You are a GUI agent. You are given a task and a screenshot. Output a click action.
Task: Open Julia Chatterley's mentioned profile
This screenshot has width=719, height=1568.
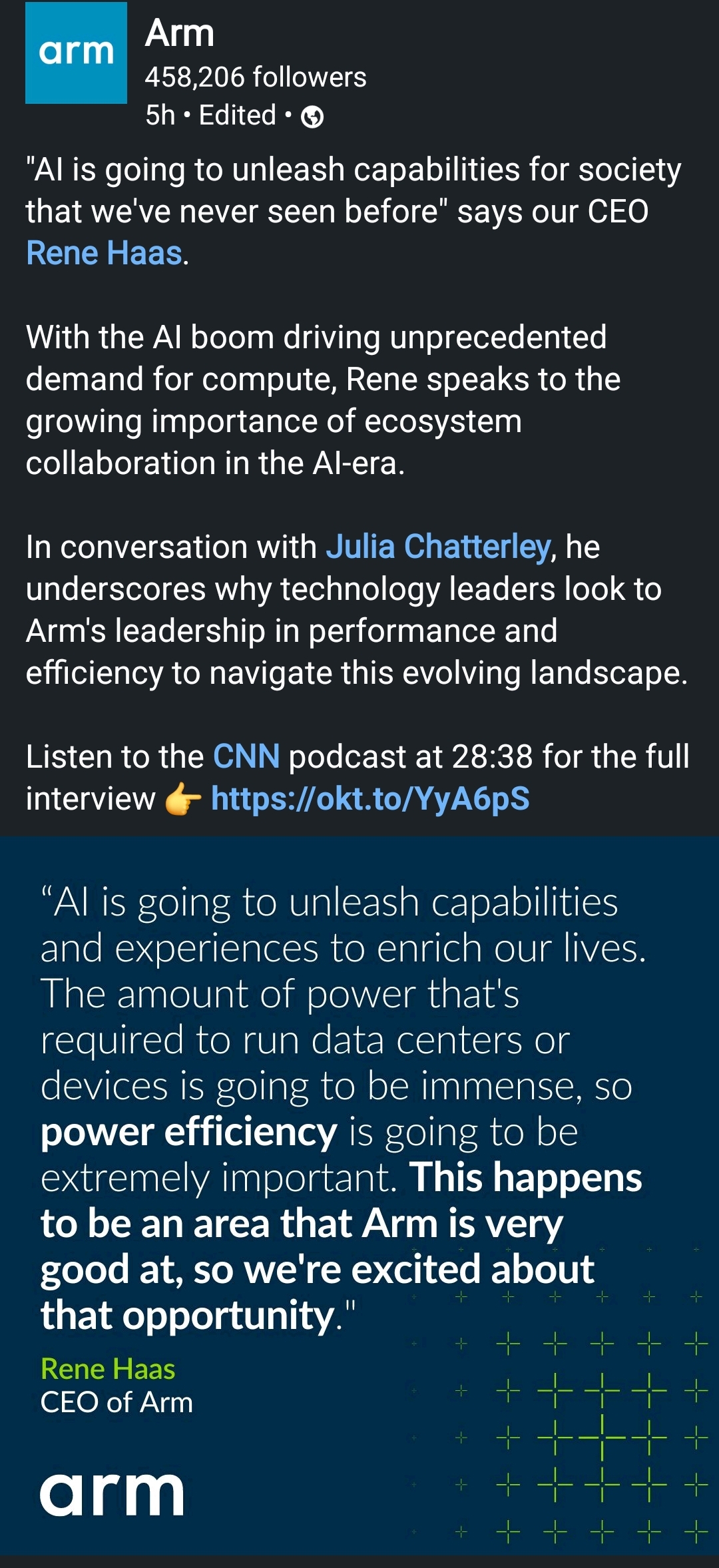(x=437, y=547)
